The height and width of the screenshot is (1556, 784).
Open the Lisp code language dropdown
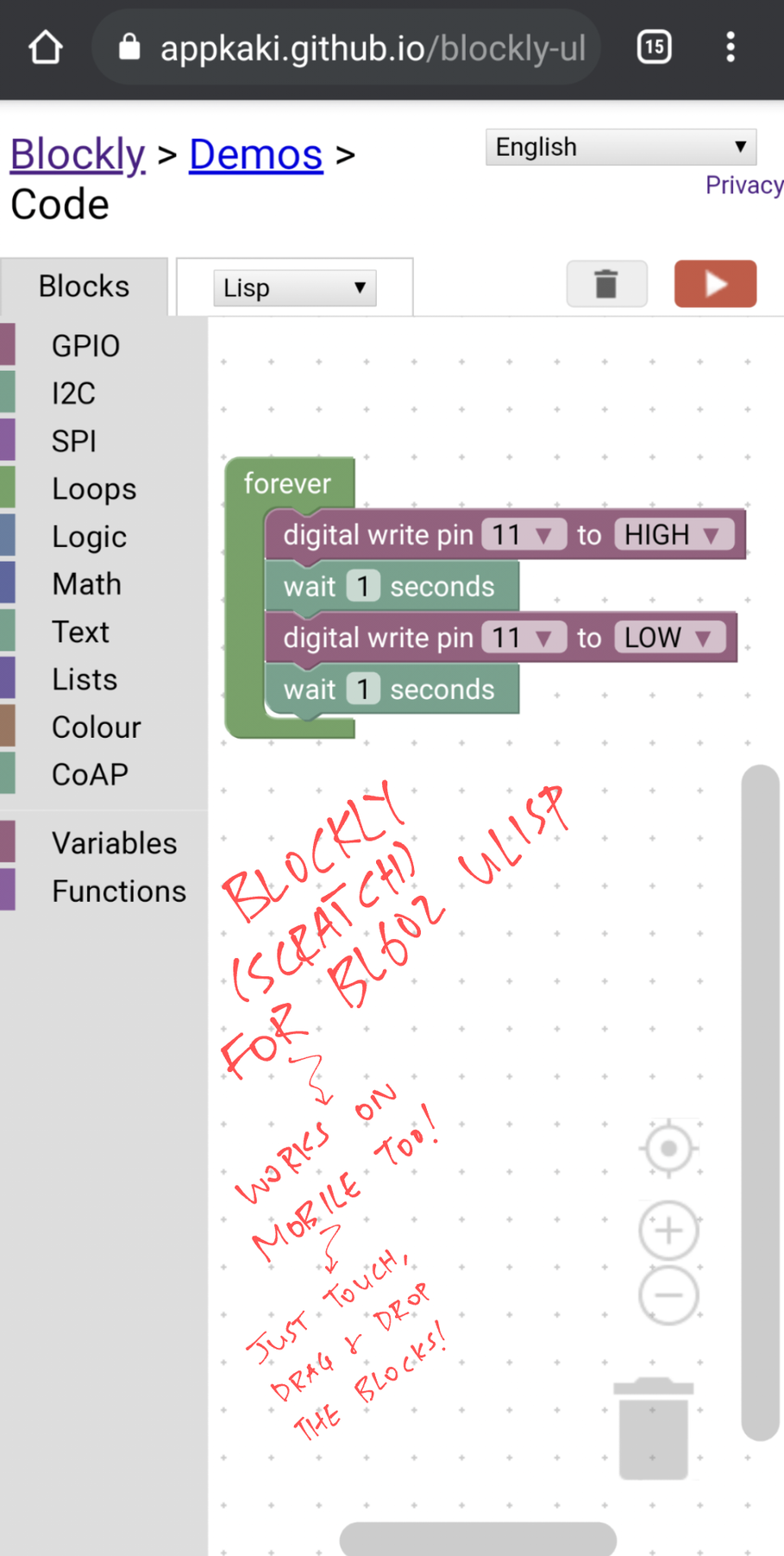[295, 287]
